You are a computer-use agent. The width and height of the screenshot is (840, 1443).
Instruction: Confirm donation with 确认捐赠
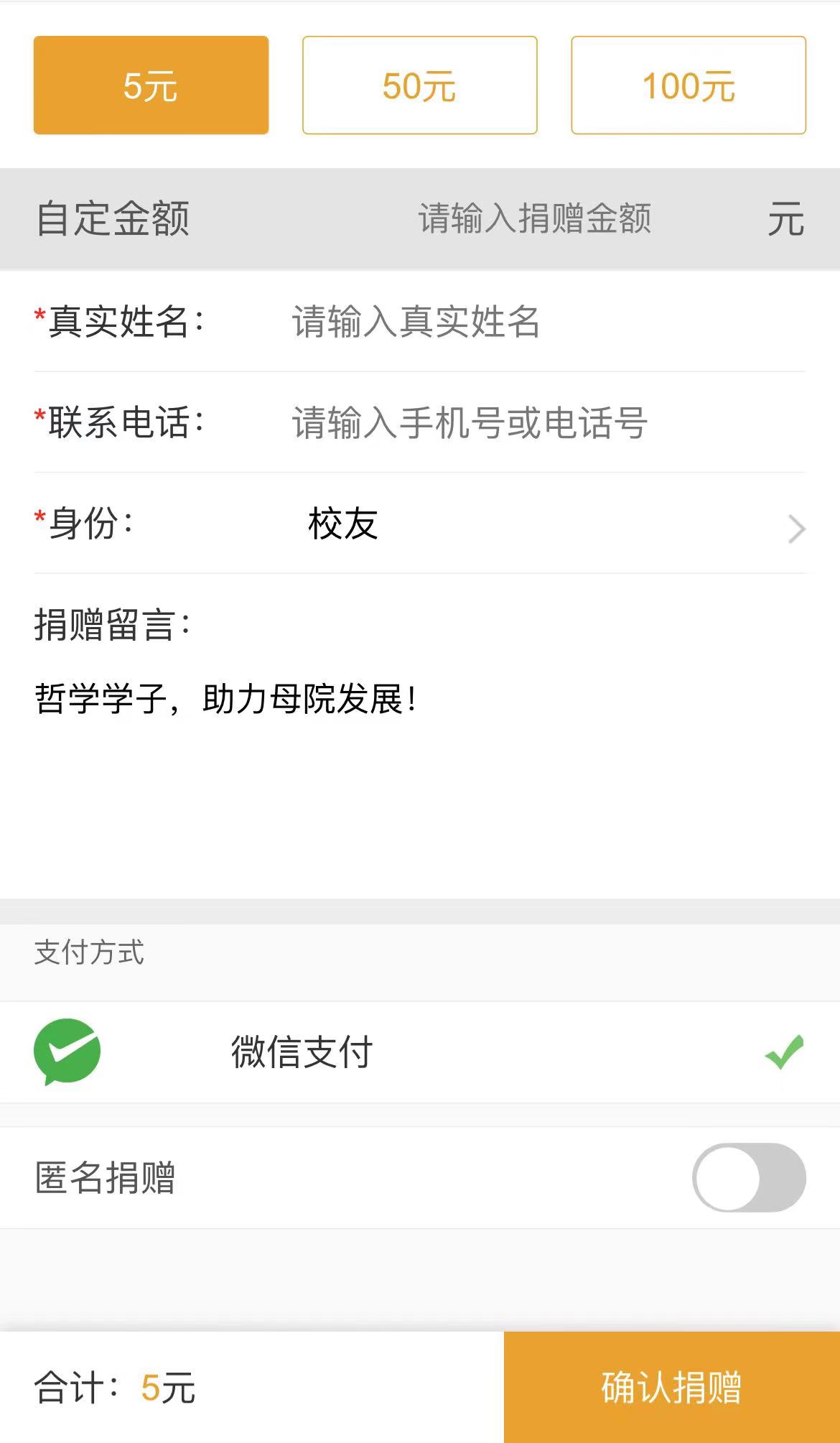pyautogui.click(x=671, y=1387)
